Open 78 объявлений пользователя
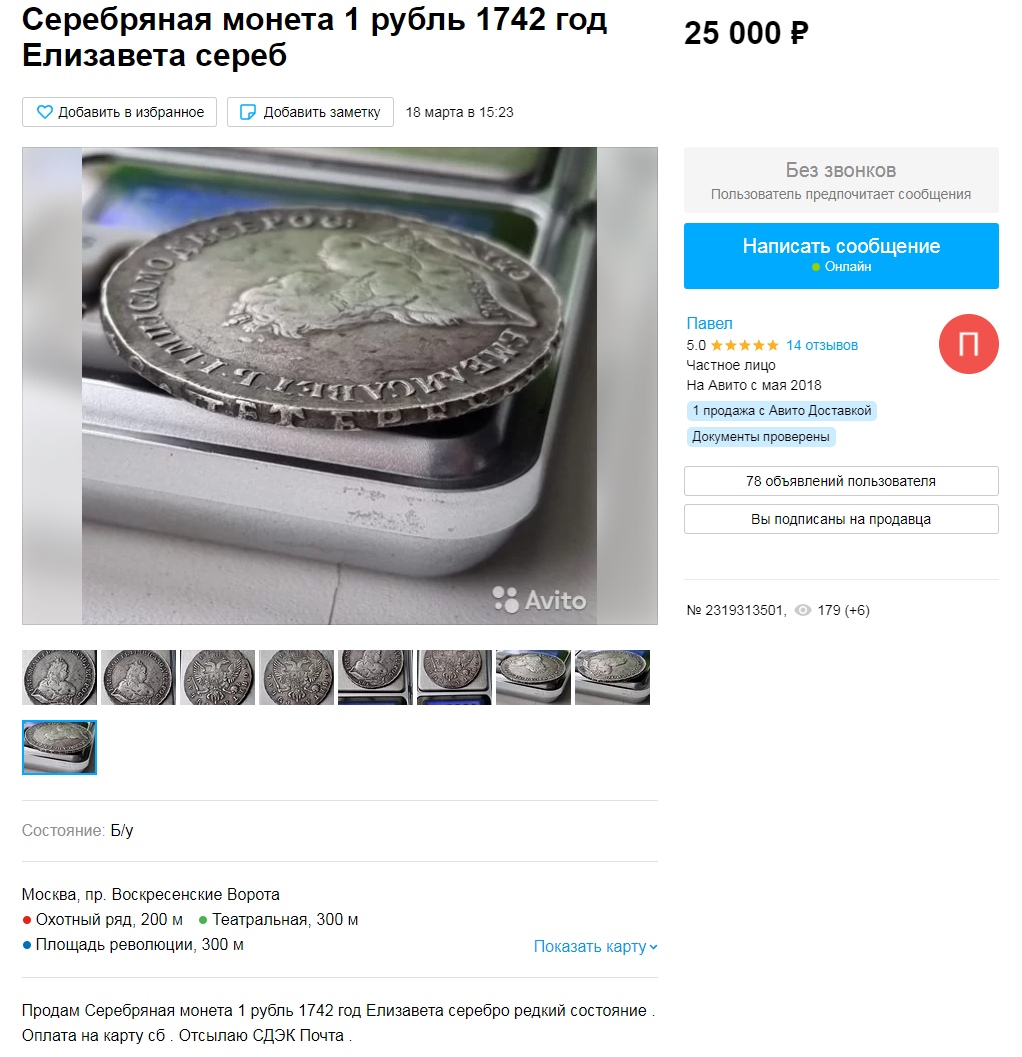 [x=841, y=481]
